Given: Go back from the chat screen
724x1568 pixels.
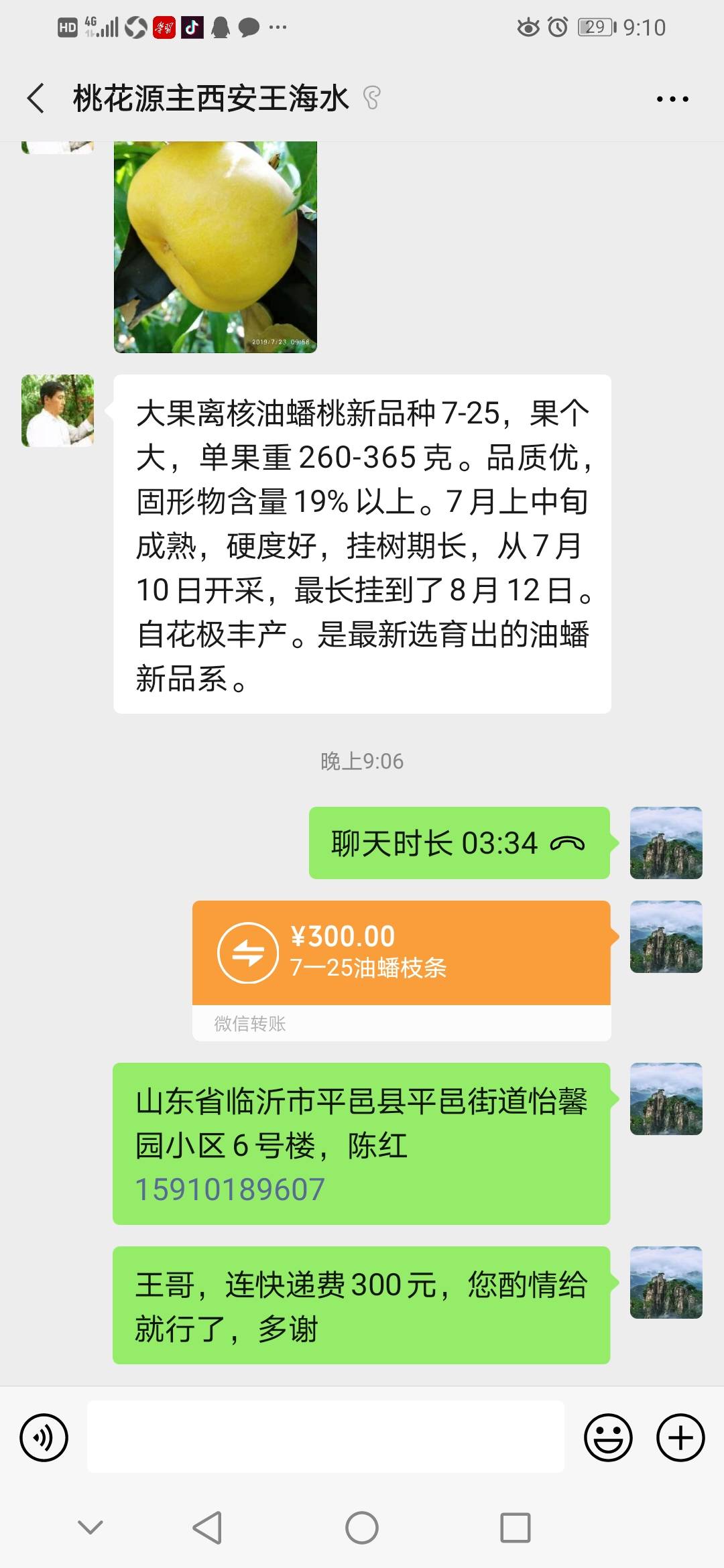Looking at the screenshot, I should point(36,99).
